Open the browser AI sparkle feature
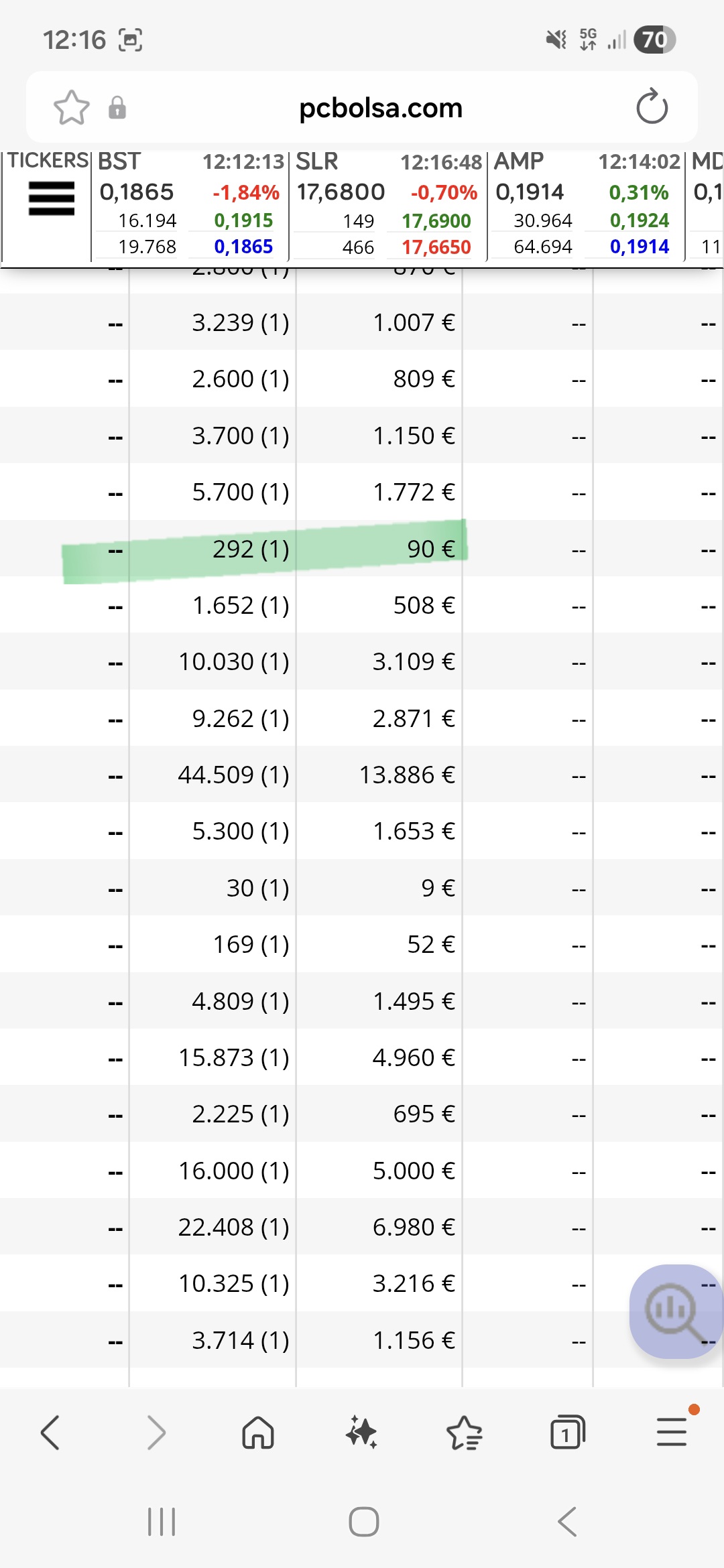Image resolution: width=724 pixels, height=1568 pixels. coord(361,1433)
